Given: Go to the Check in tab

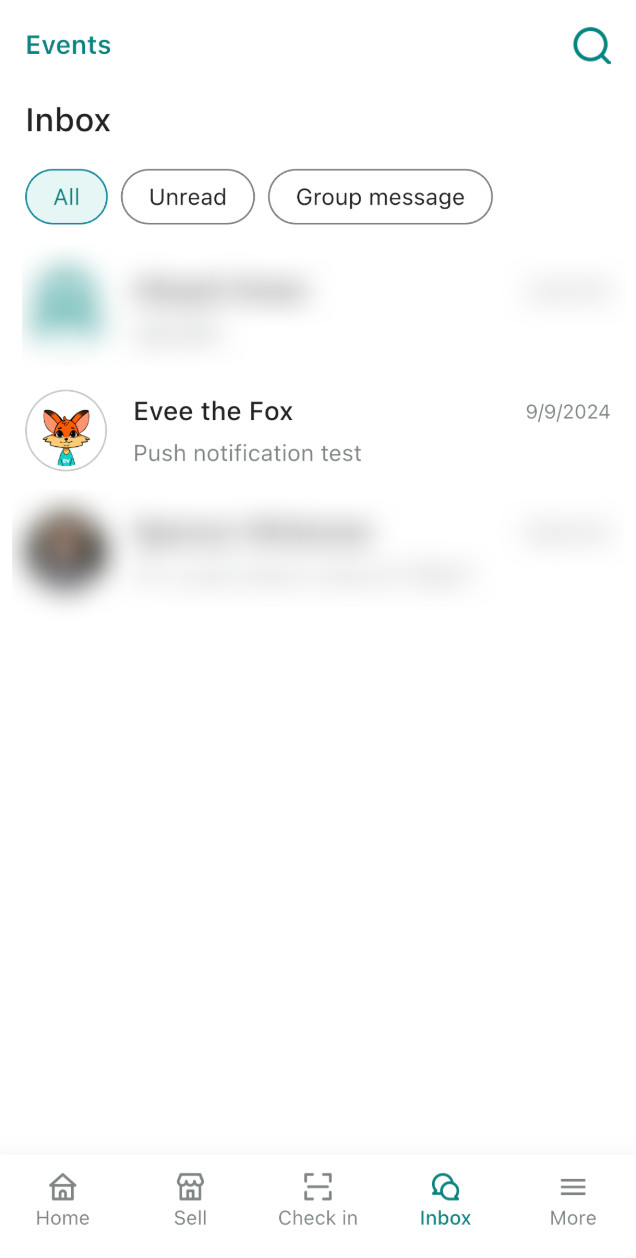Looking at the screenshot, I should pyautogui.click(x=318, y=1199).
